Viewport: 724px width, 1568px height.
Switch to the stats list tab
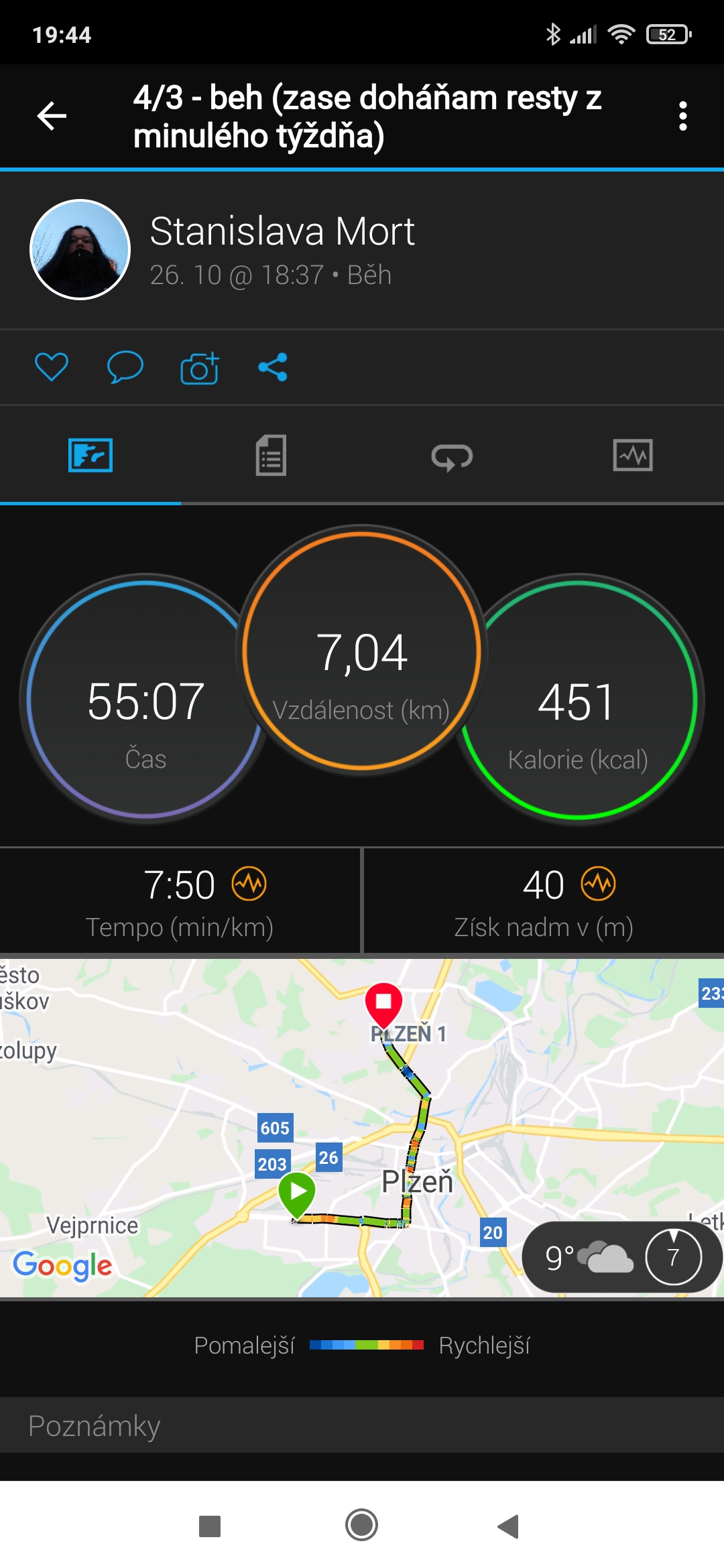[x=271, y=455]
